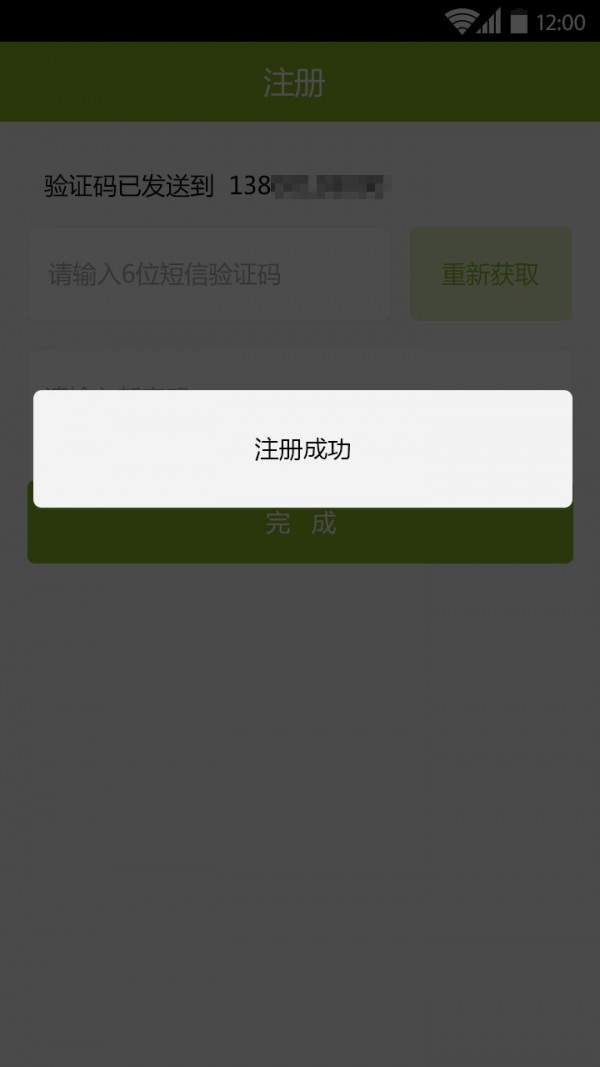Image resolution: width=600 pixels, height=1067 pixels.
Task: Tap the 完成 button
Action: point(300,535)
